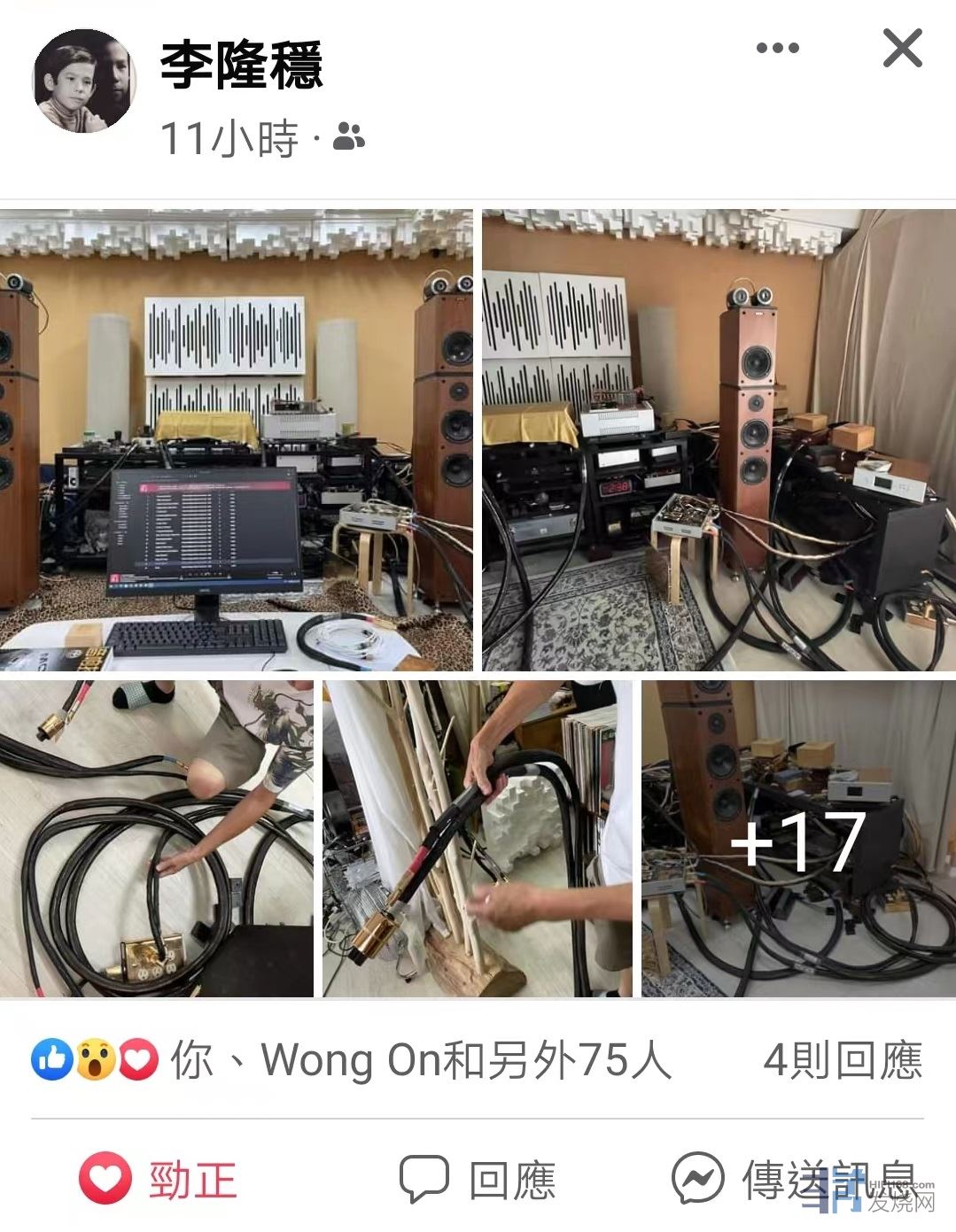The width and height of the screenshot is (956, 1232).
Task: Open the 4則回應 comments
Action: click(x=843, y=1060)
